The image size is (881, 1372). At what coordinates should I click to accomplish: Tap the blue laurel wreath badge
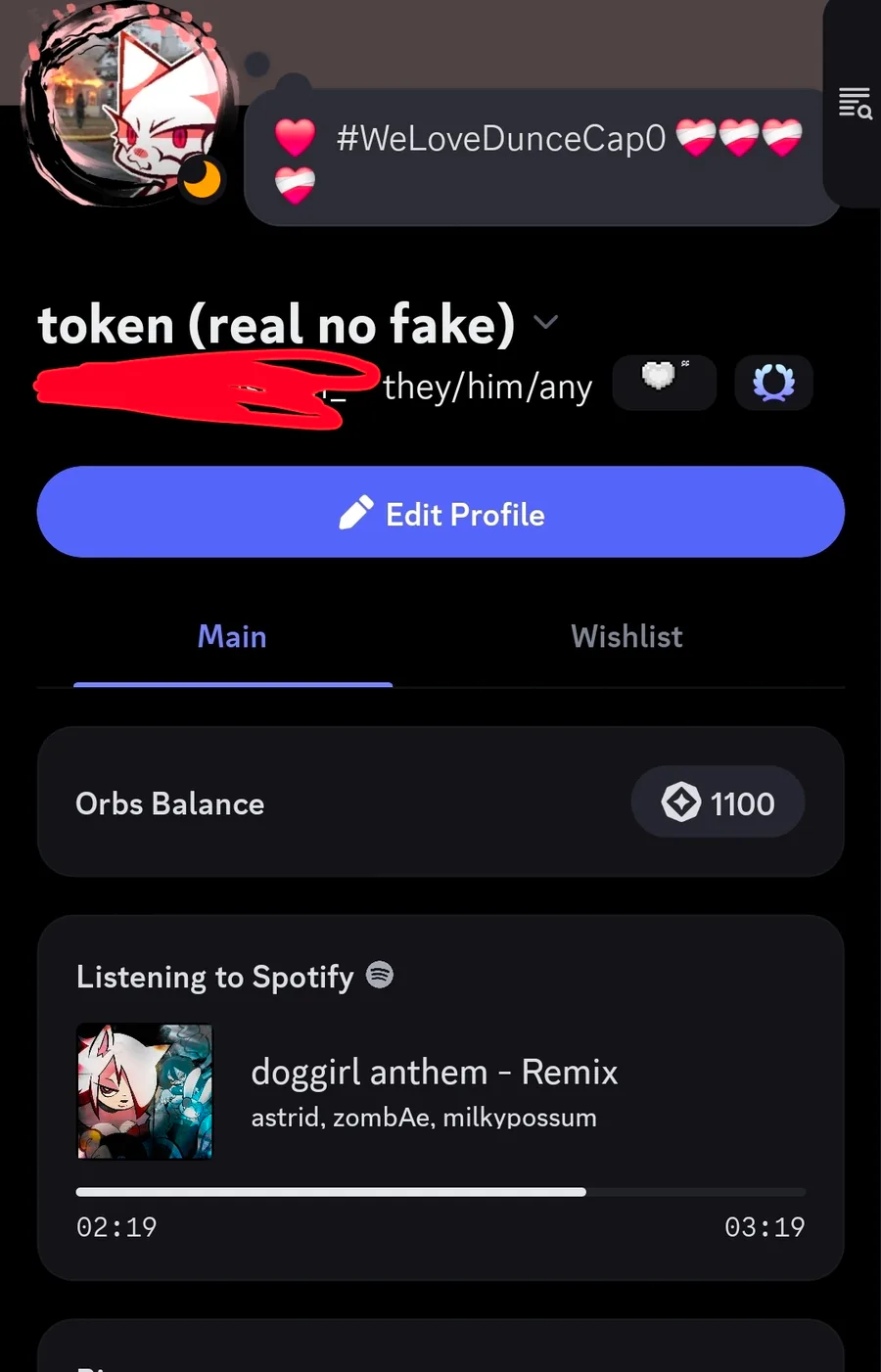773,383
